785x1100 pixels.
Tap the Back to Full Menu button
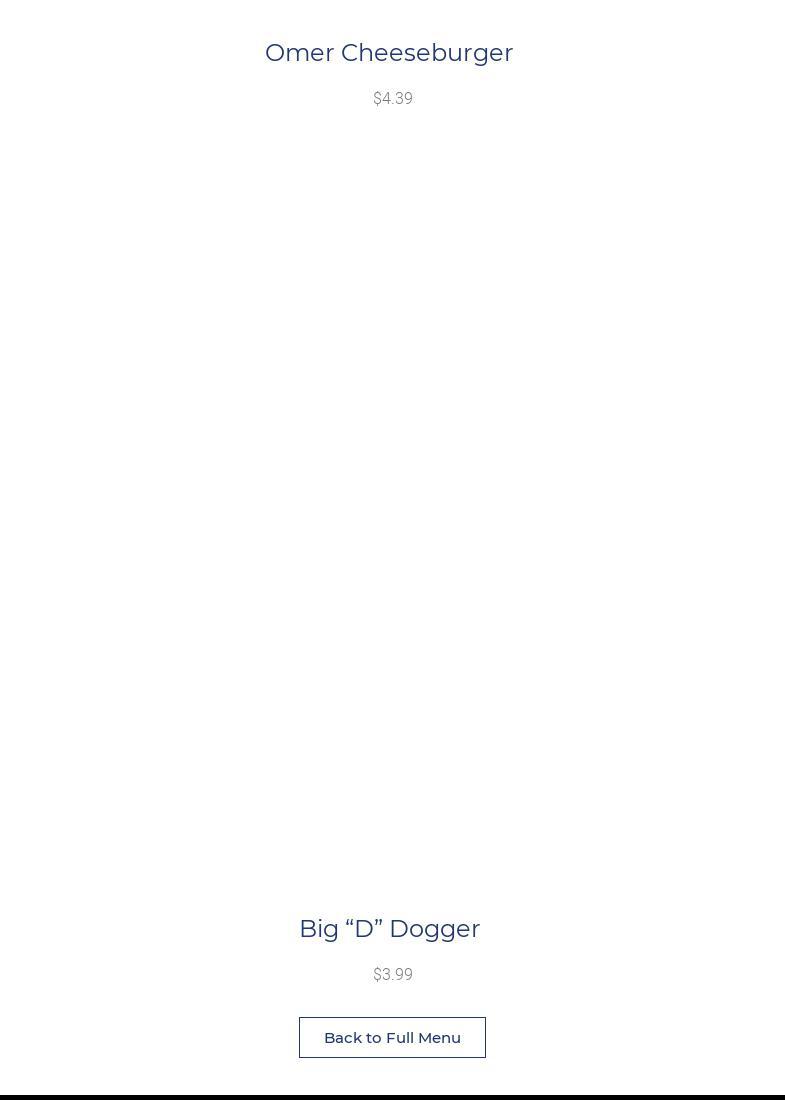tap(392, 1037)
